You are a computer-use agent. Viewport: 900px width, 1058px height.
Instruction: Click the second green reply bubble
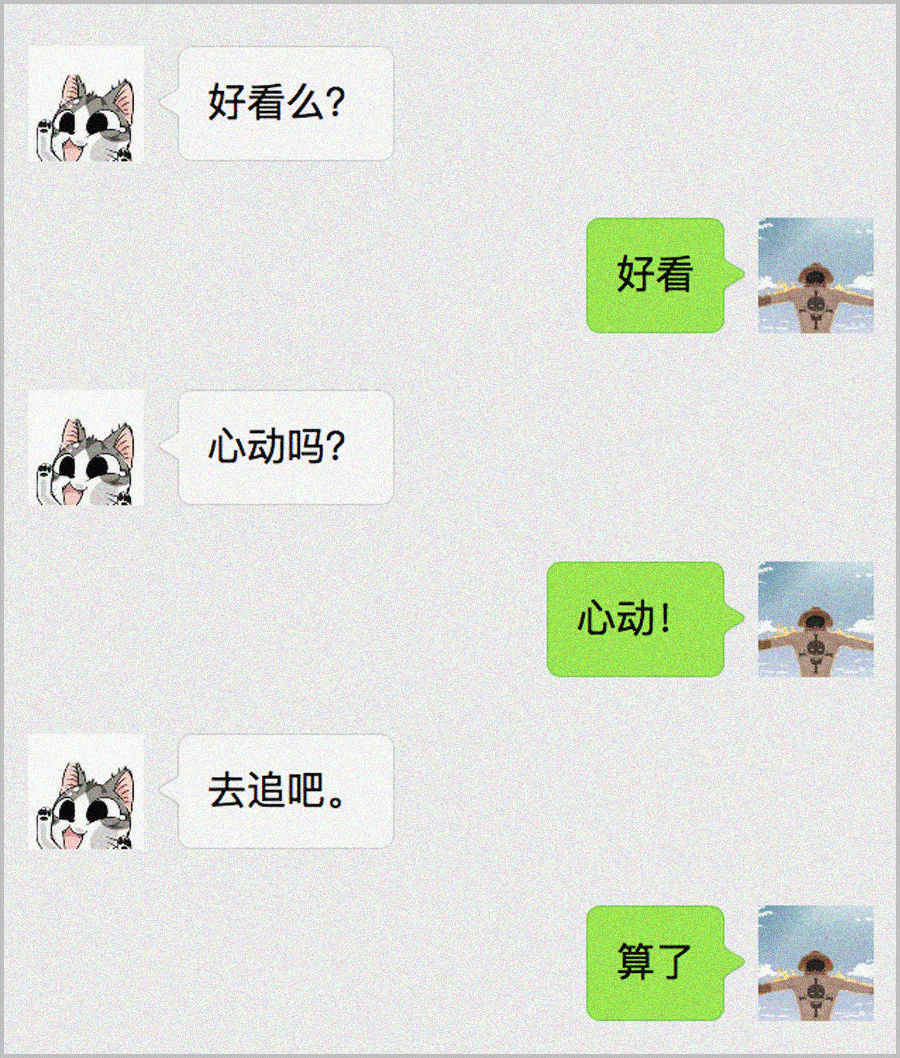coord(635,622)
